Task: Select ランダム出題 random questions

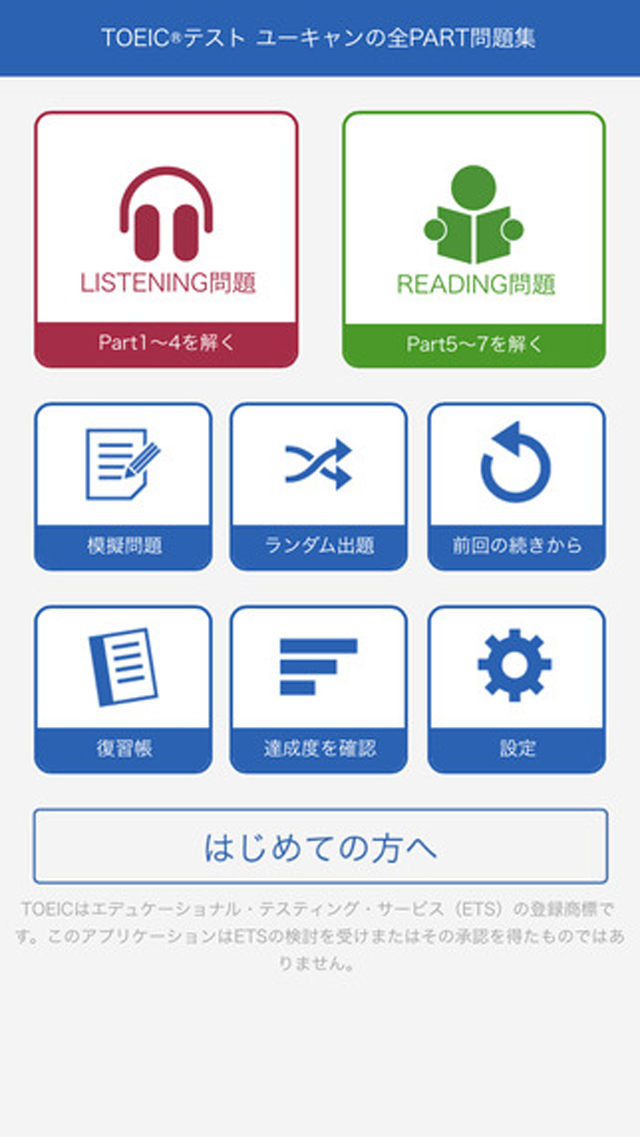Action: click(x=319, y=487)
